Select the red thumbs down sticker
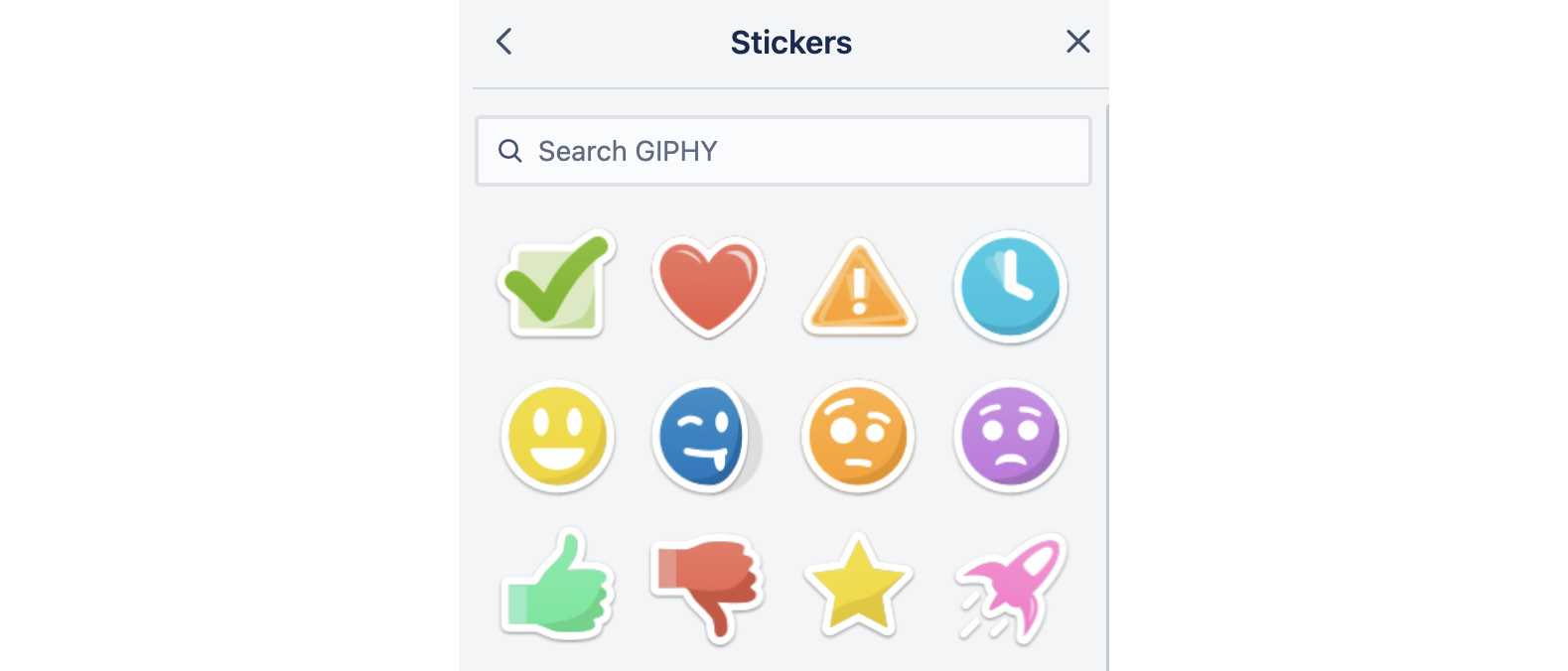Viewport: 1568px width, 671px height. tap(708, 587)
